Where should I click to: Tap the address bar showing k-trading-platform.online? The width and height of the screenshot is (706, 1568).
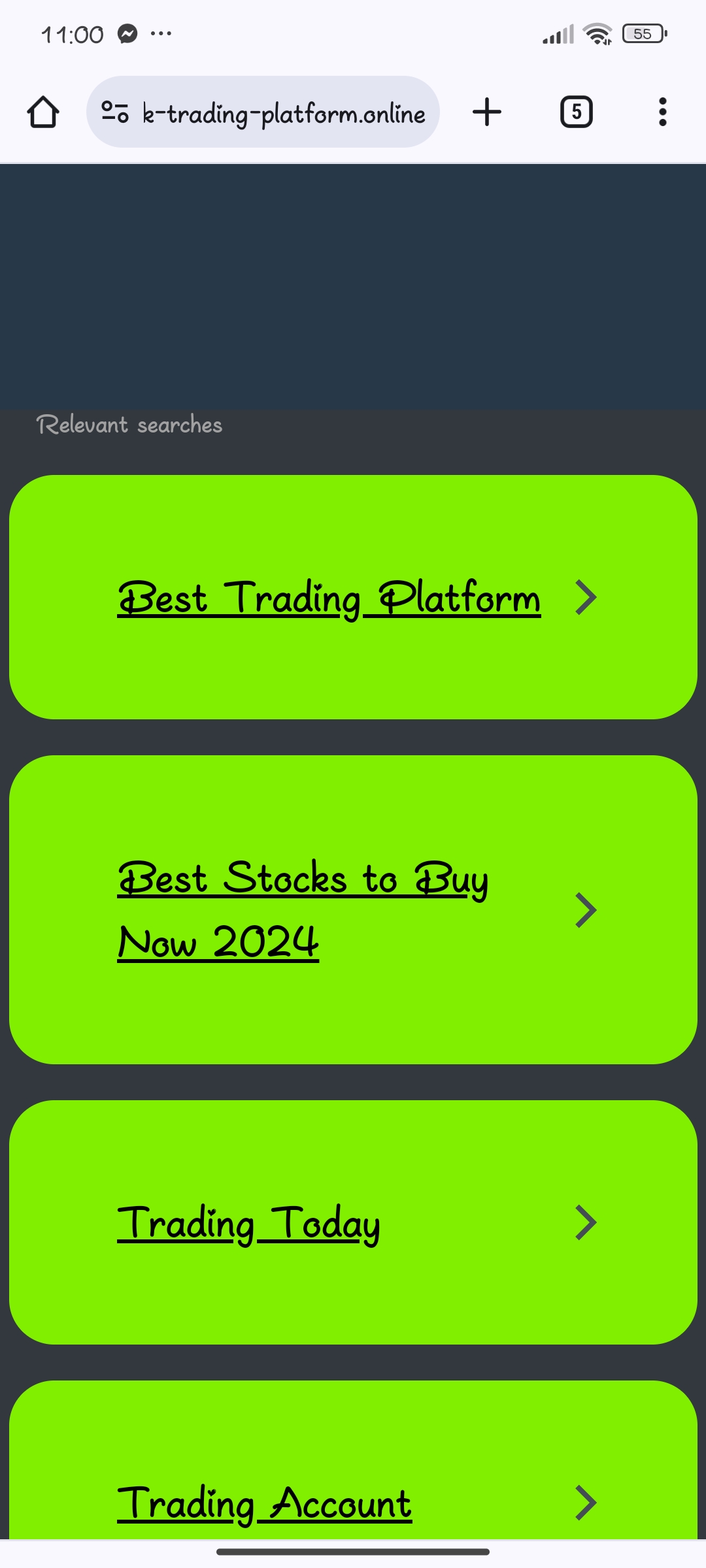[263, 112]
